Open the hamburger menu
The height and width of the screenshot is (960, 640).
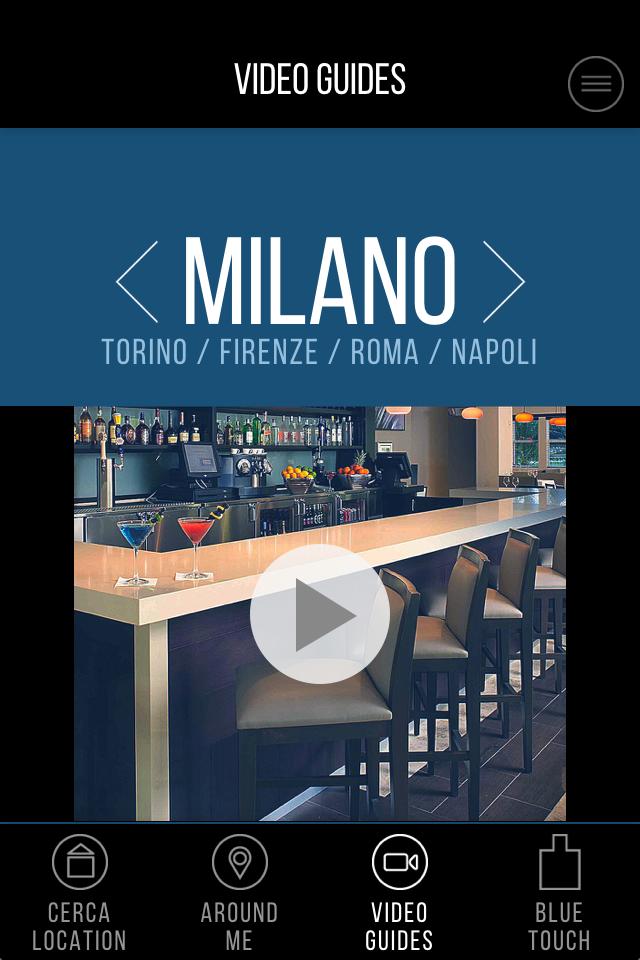click(x=595, y=84)
